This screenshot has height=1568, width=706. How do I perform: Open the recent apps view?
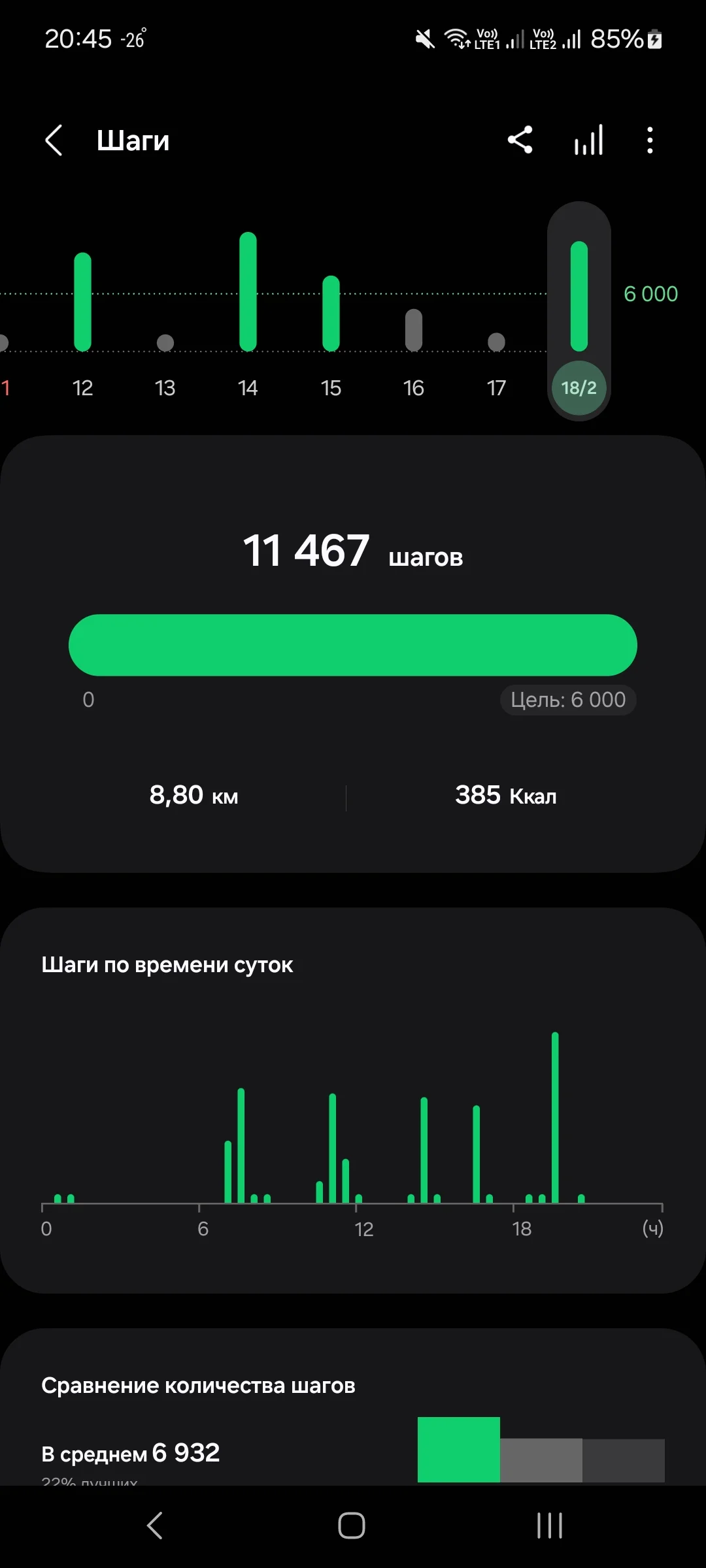pyautogui.click(x=549, y=1526)
